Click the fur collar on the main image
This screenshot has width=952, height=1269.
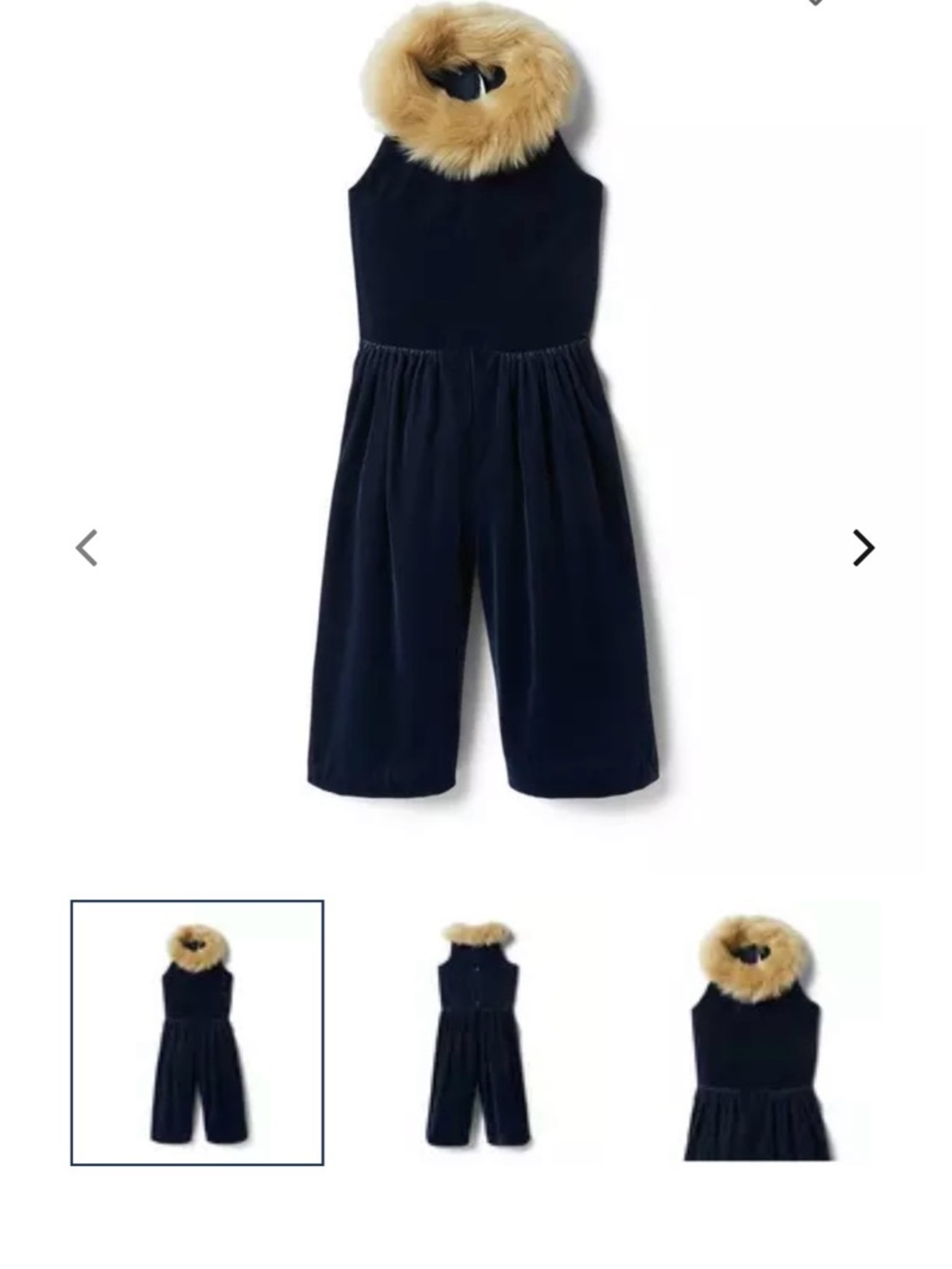(x=473, y=86)
